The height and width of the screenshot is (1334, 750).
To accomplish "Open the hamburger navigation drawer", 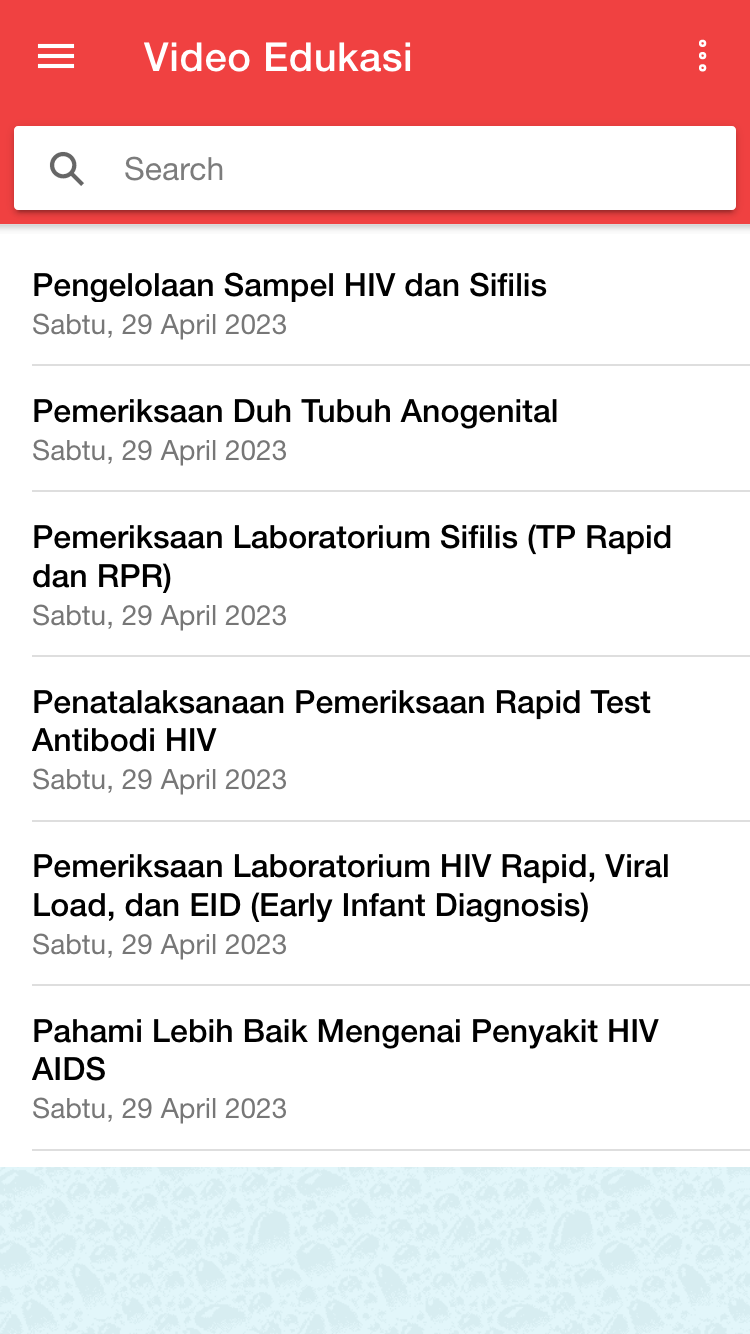I will pyautogui.click(x=56, y=57).
